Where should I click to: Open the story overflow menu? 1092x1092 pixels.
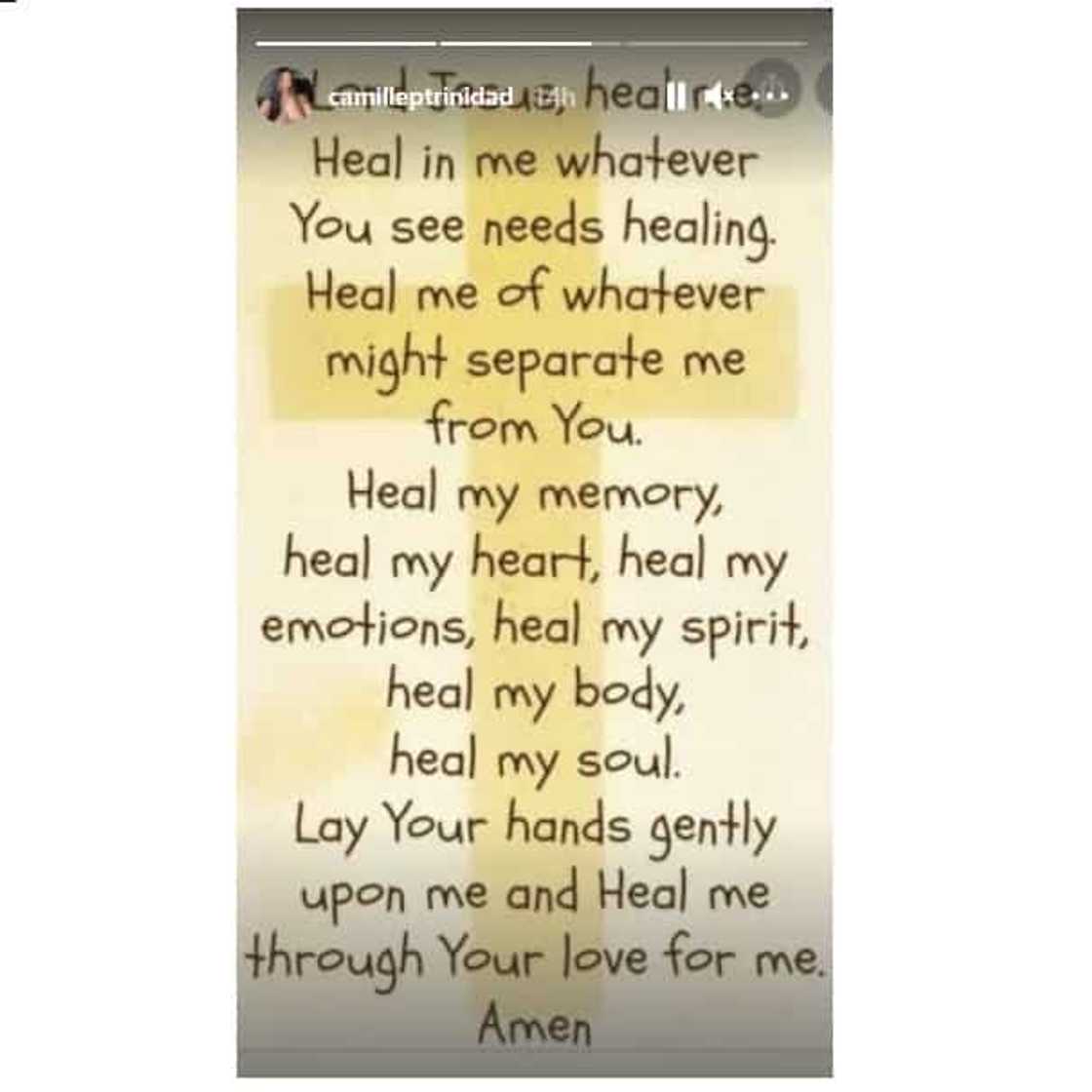[772, 96]
